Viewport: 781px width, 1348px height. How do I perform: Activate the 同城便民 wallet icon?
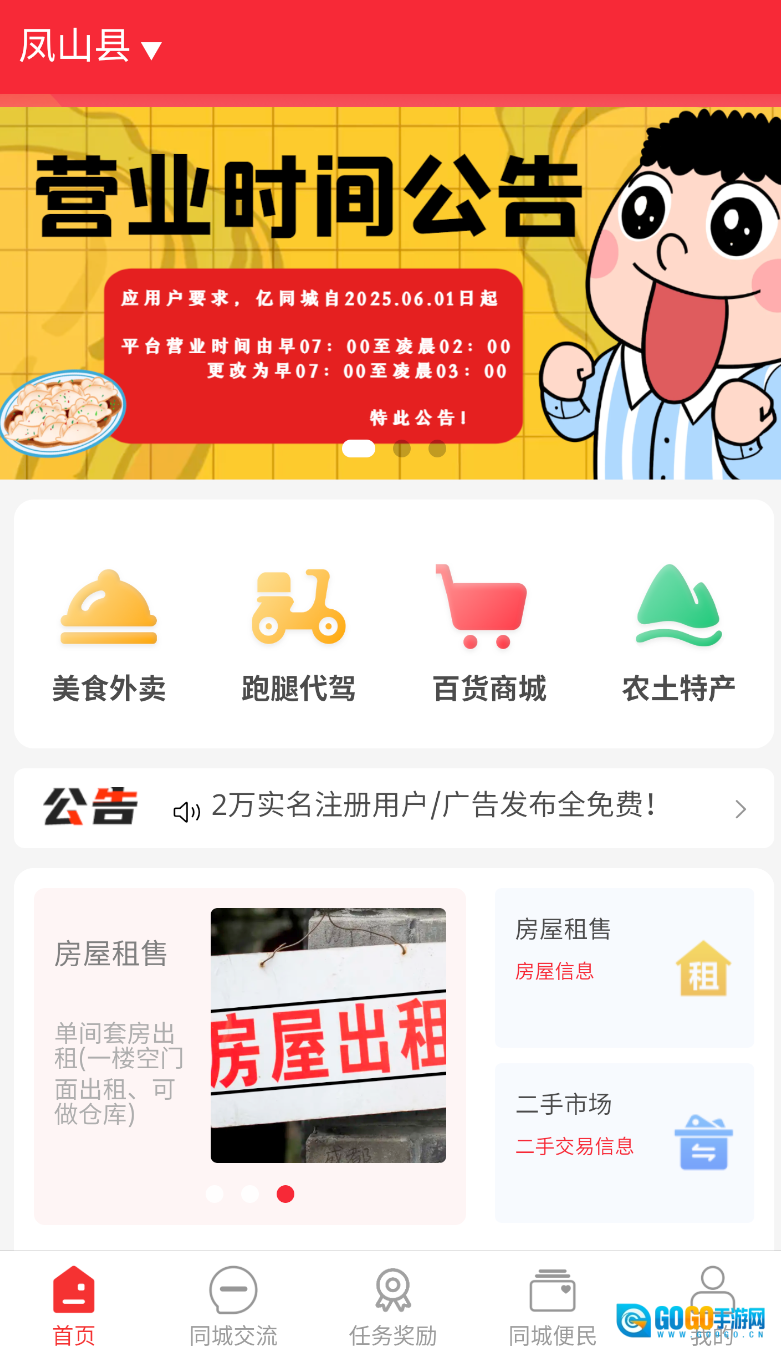(552, 1290)
